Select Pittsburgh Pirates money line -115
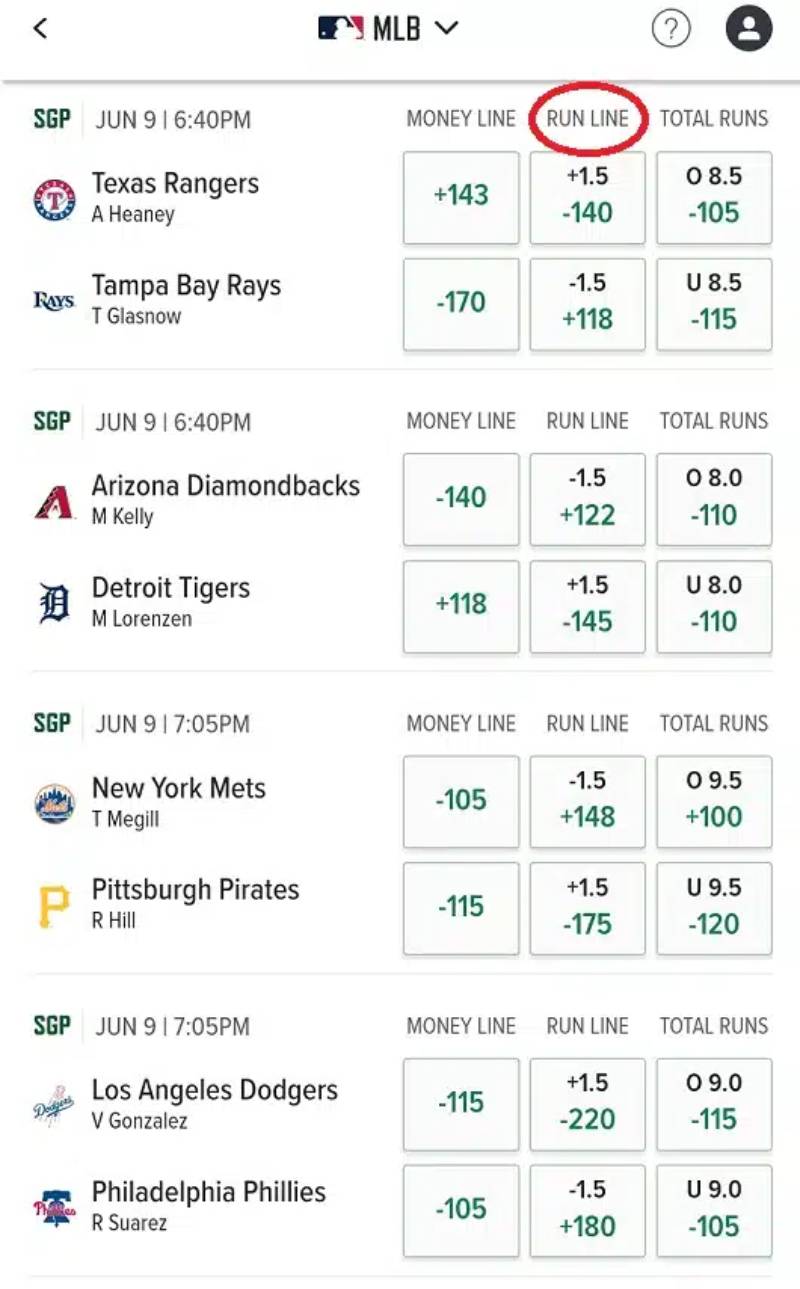 461,908
